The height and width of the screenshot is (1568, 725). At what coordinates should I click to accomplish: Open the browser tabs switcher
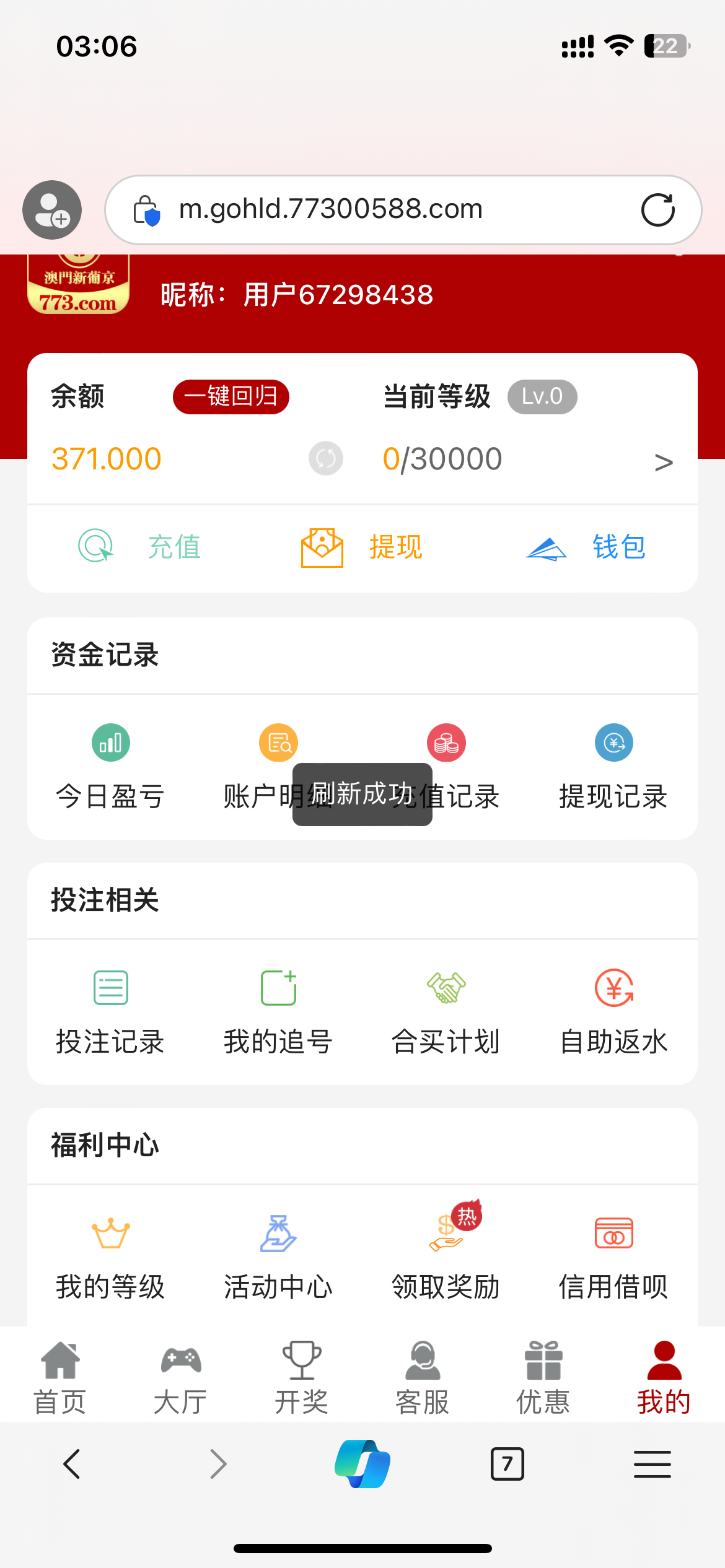tap(507, 1464)
